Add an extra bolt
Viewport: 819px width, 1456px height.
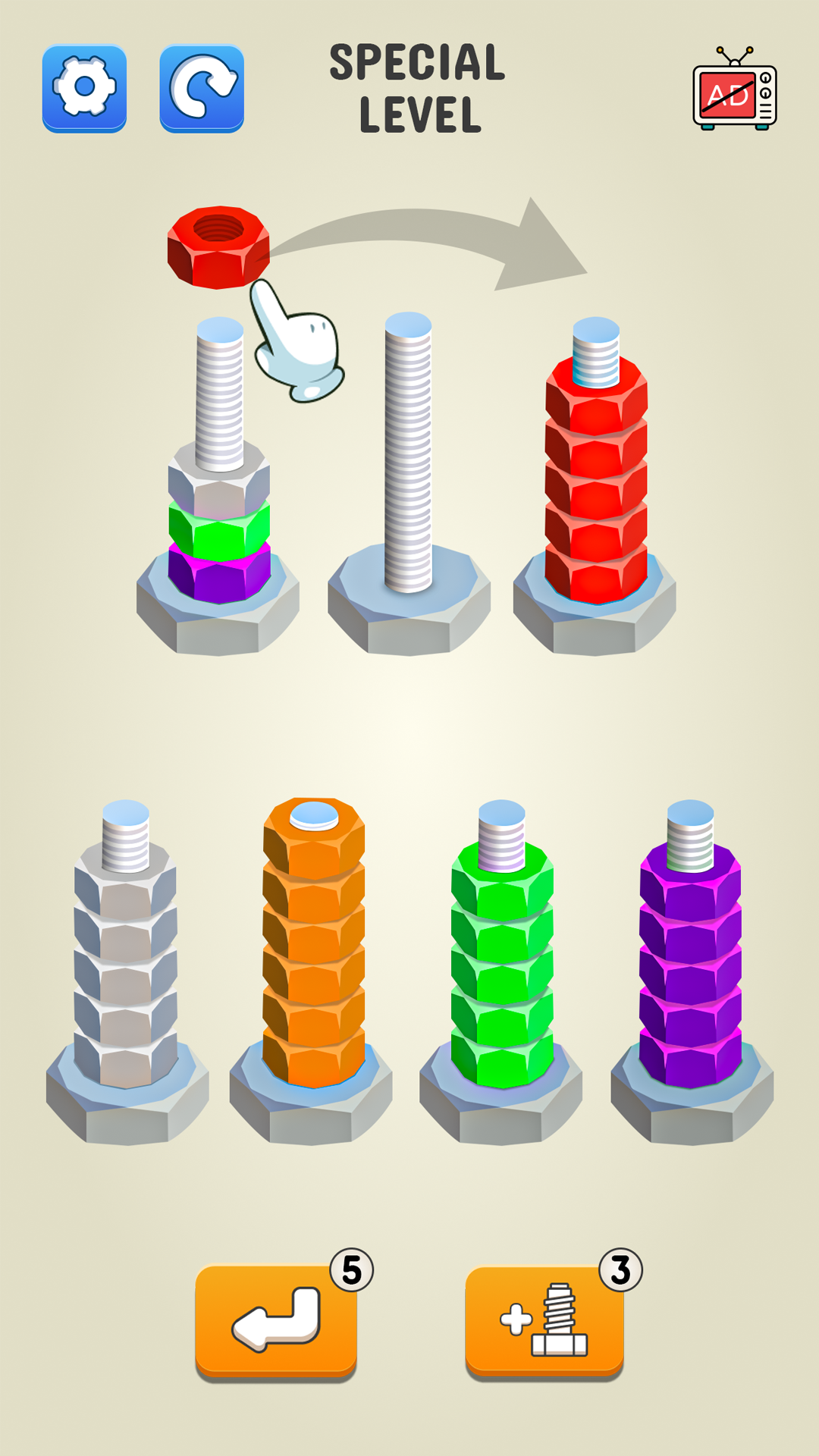pos(544,1319)
